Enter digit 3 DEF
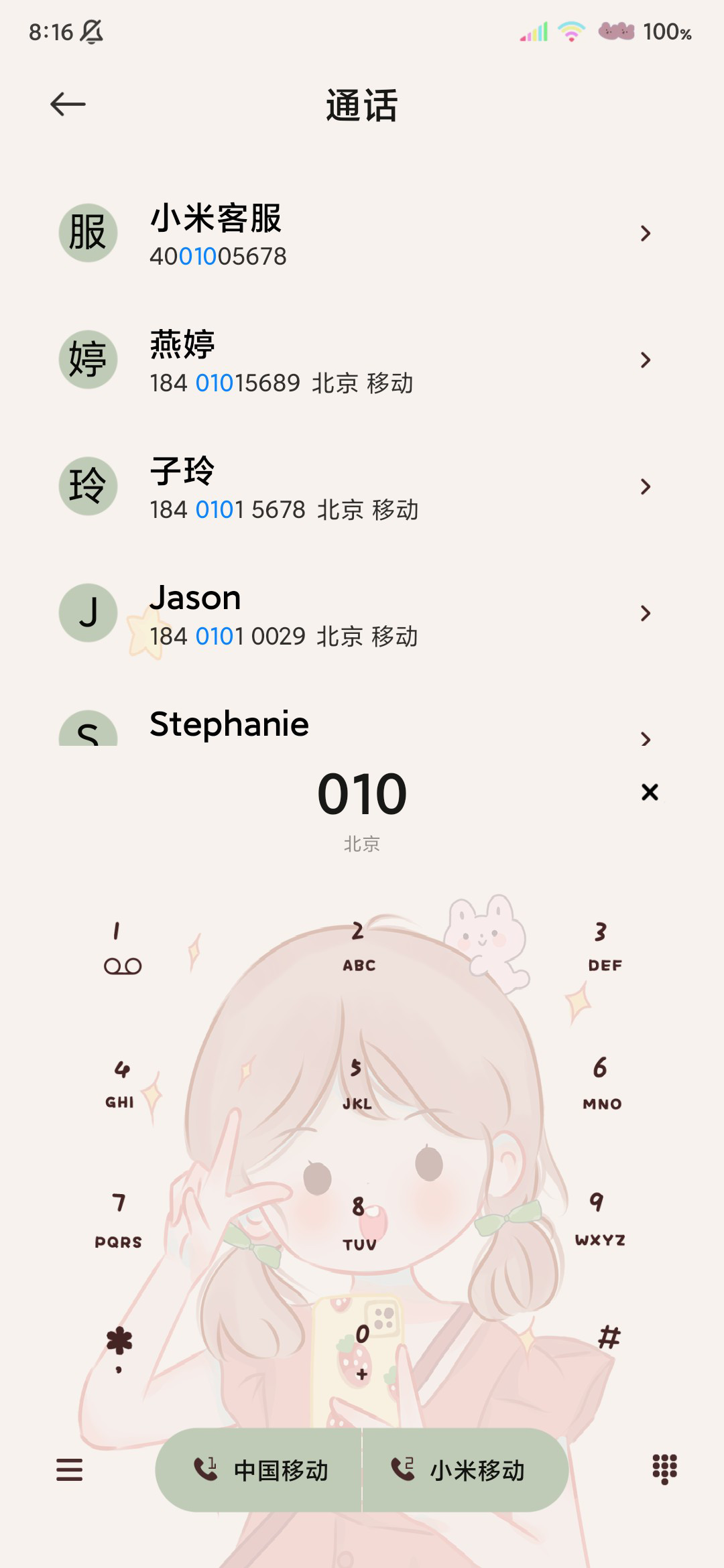 (603, 947)
